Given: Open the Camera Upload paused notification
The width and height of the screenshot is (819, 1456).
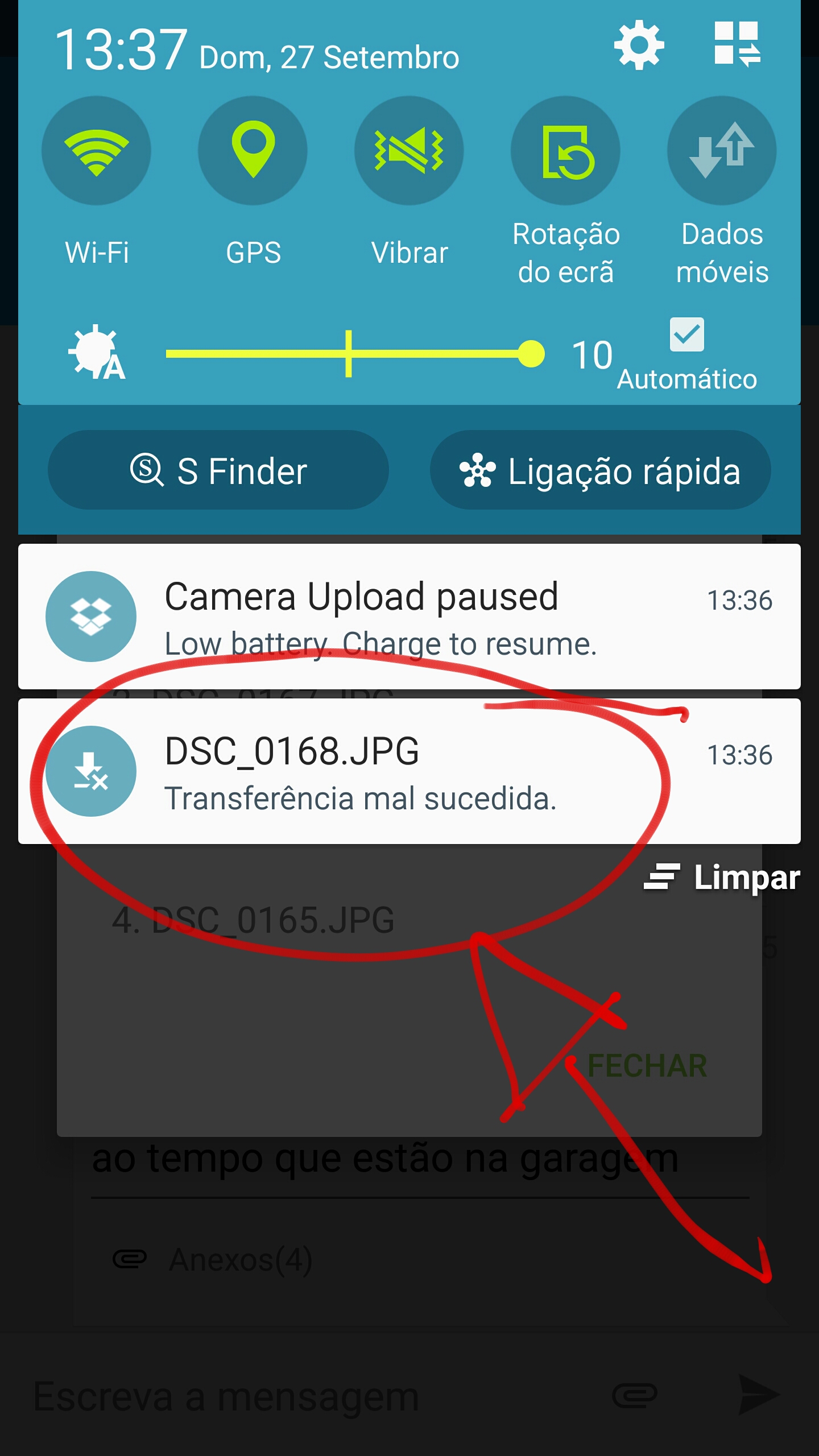Looking at the screenshot, I should [x=409, y=617].
